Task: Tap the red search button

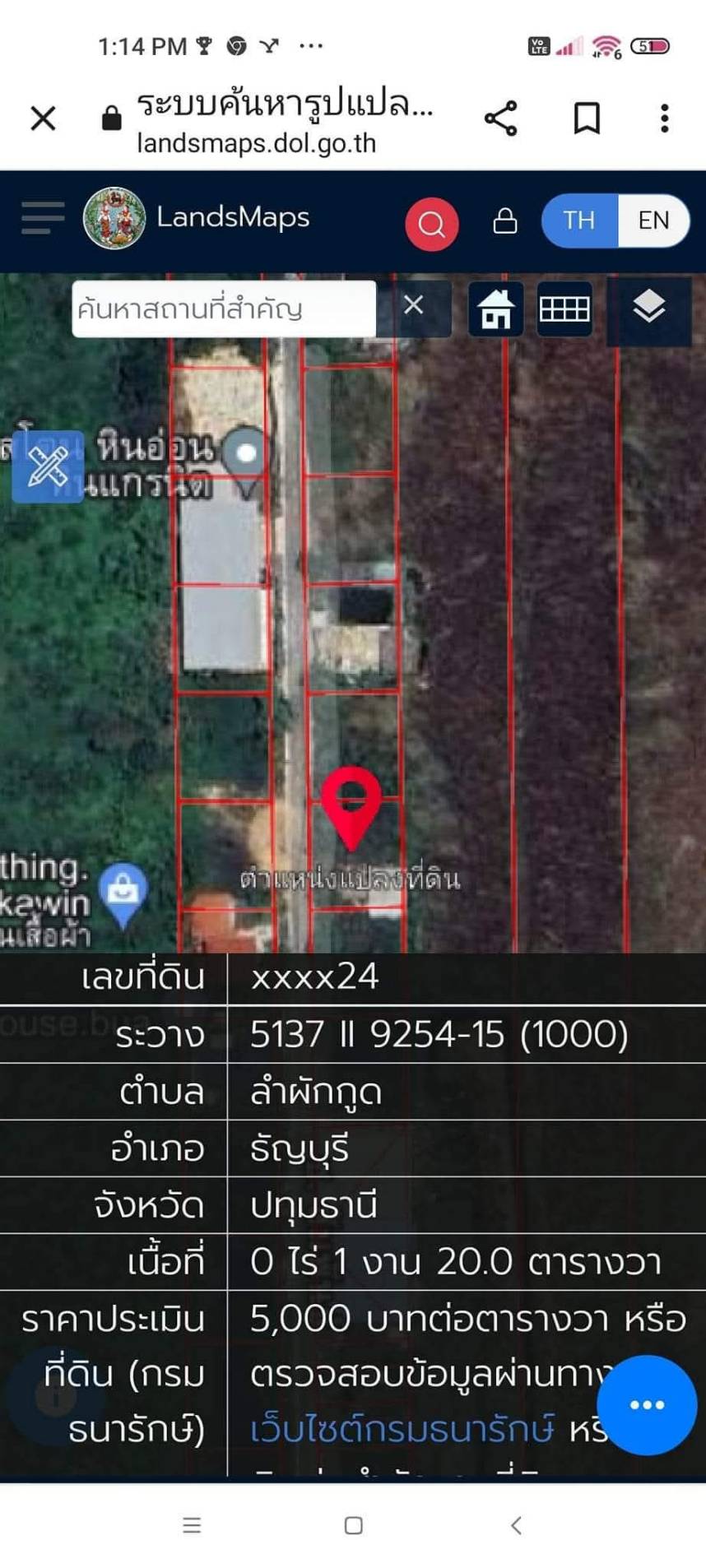Action: coord(431,223)
